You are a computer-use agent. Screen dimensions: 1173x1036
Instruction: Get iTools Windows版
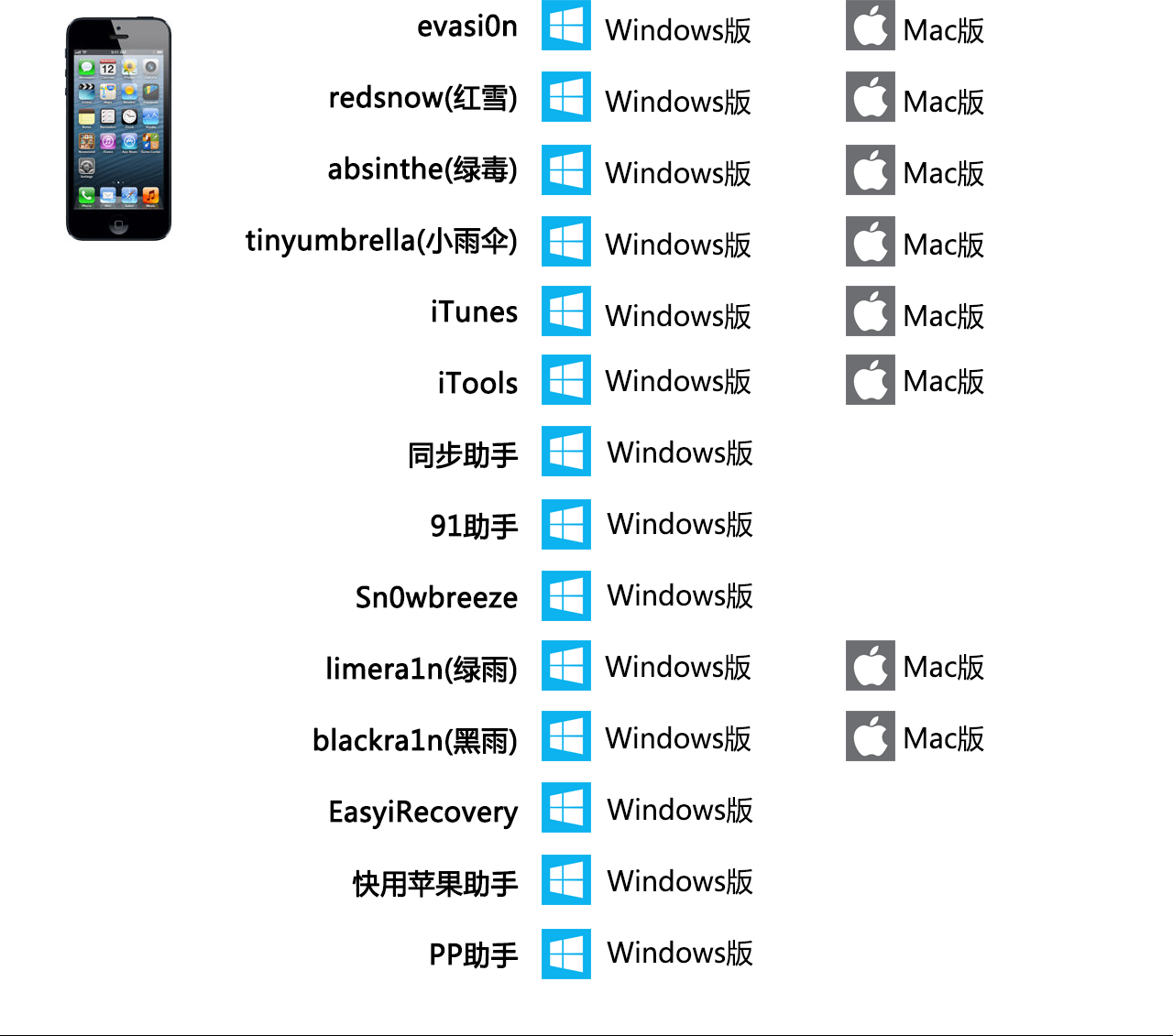tap(676, 380)
